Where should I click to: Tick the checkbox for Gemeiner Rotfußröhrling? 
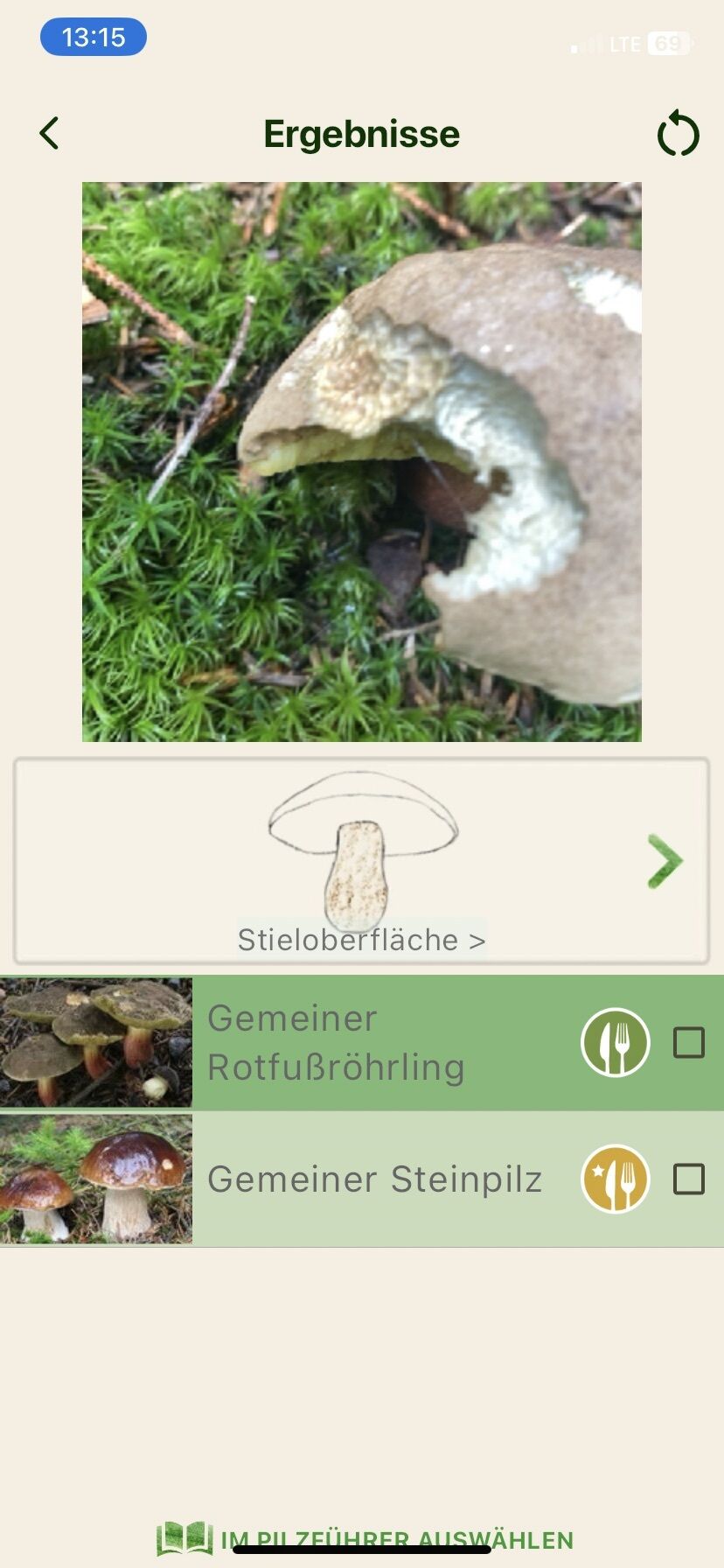pos(689,1043)
